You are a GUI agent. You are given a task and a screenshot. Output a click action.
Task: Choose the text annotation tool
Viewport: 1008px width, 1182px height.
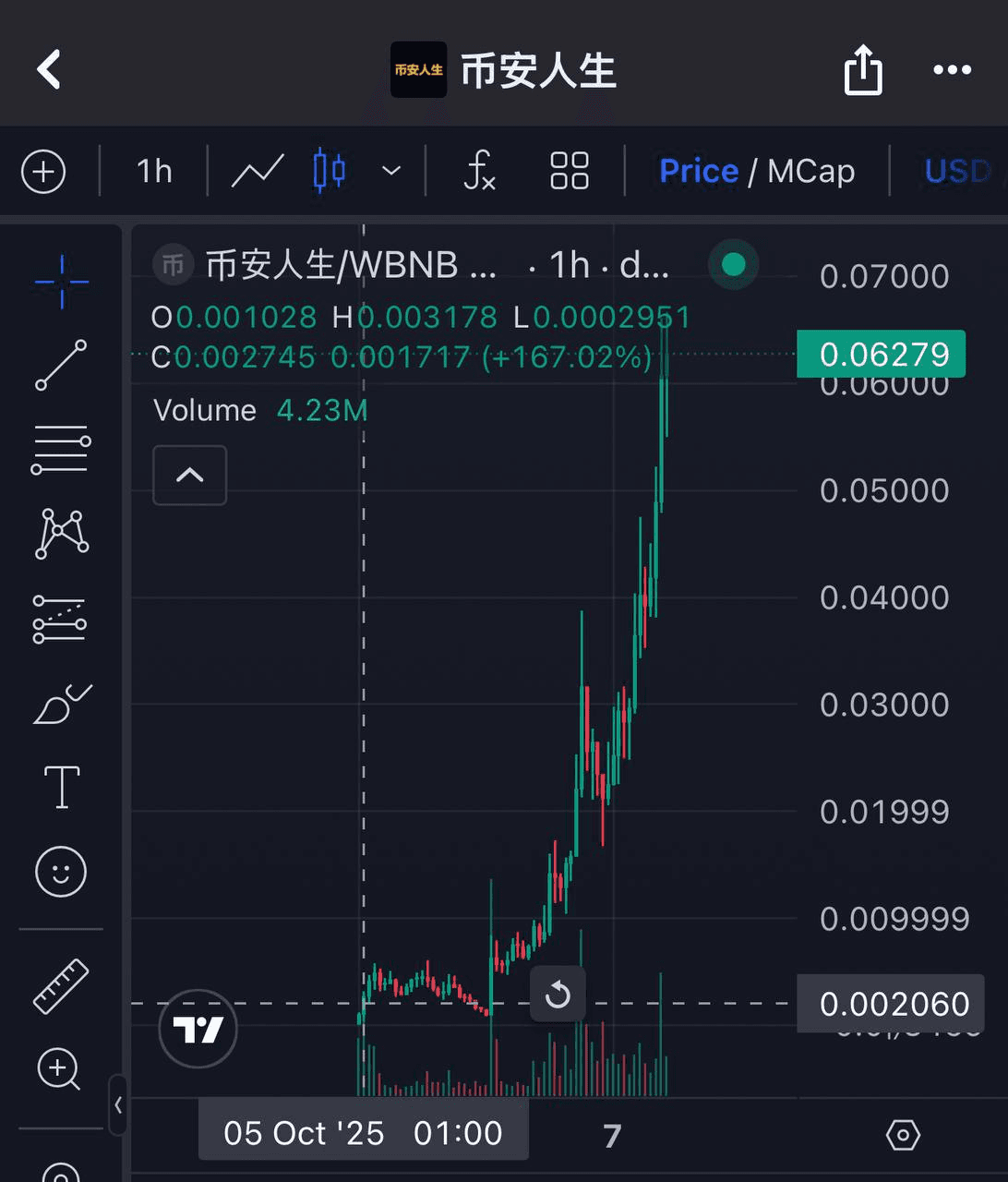click(x=61, y=788)
